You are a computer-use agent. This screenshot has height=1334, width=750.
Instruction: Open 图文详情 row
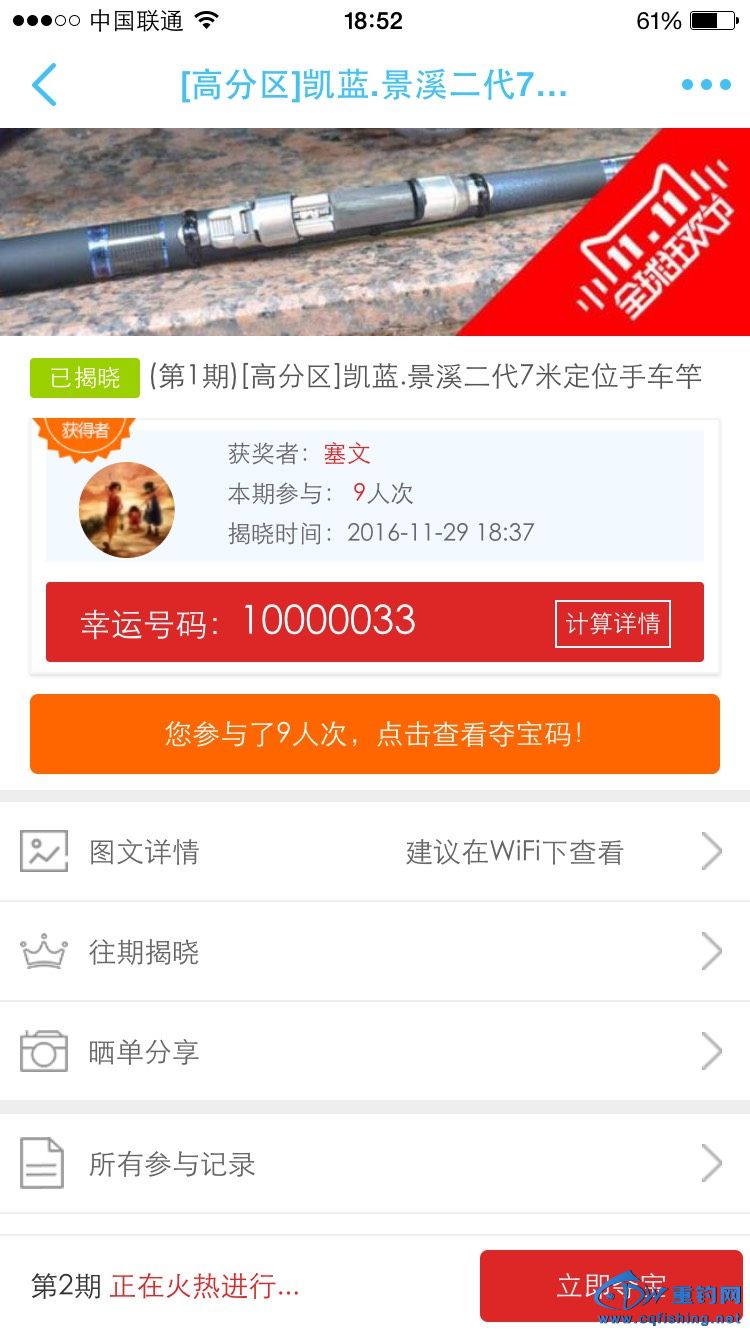375,852
